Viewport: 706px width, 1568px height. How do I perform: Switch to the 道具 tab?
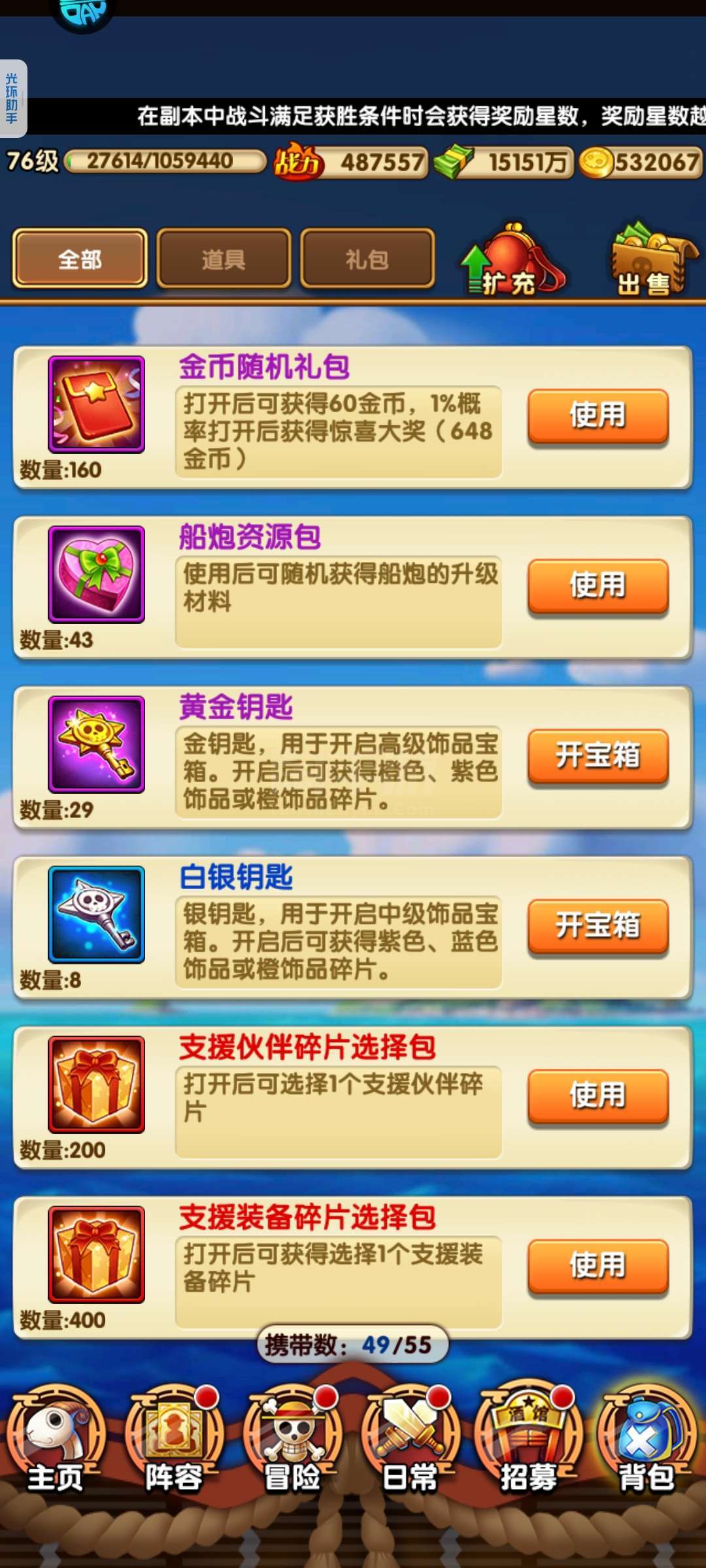[224, 259]
